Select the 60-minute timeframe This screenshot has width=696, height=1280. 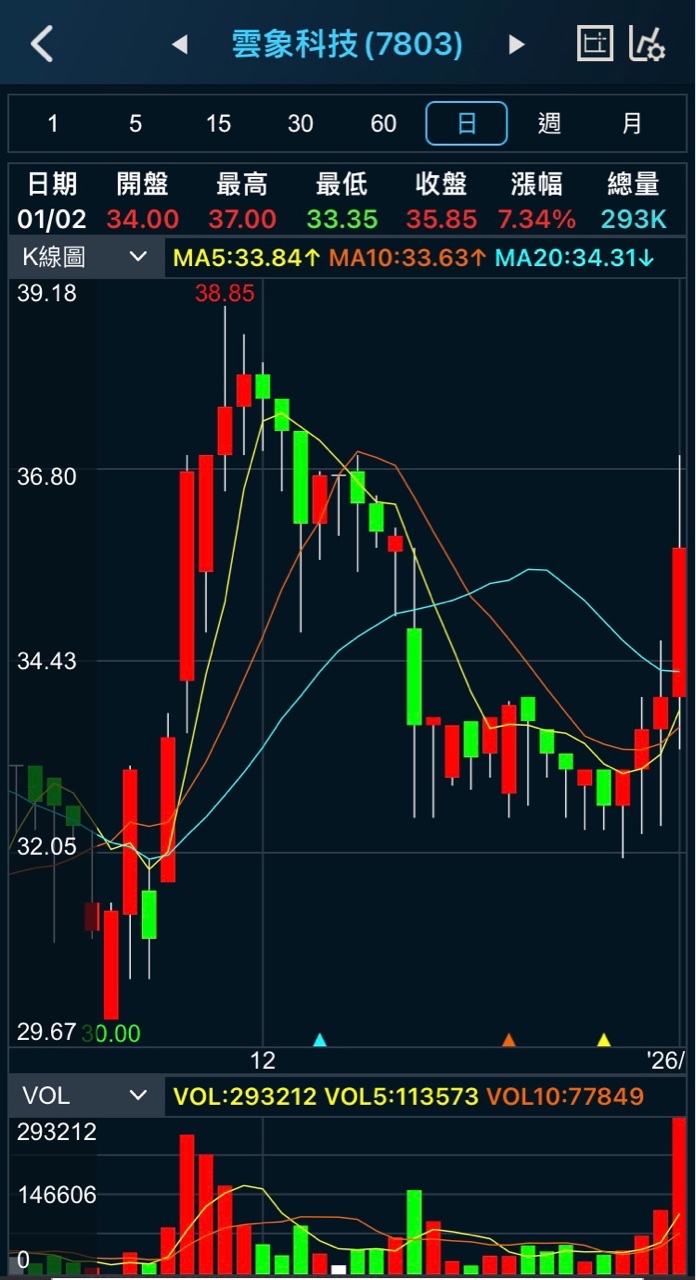click(383, 124)
